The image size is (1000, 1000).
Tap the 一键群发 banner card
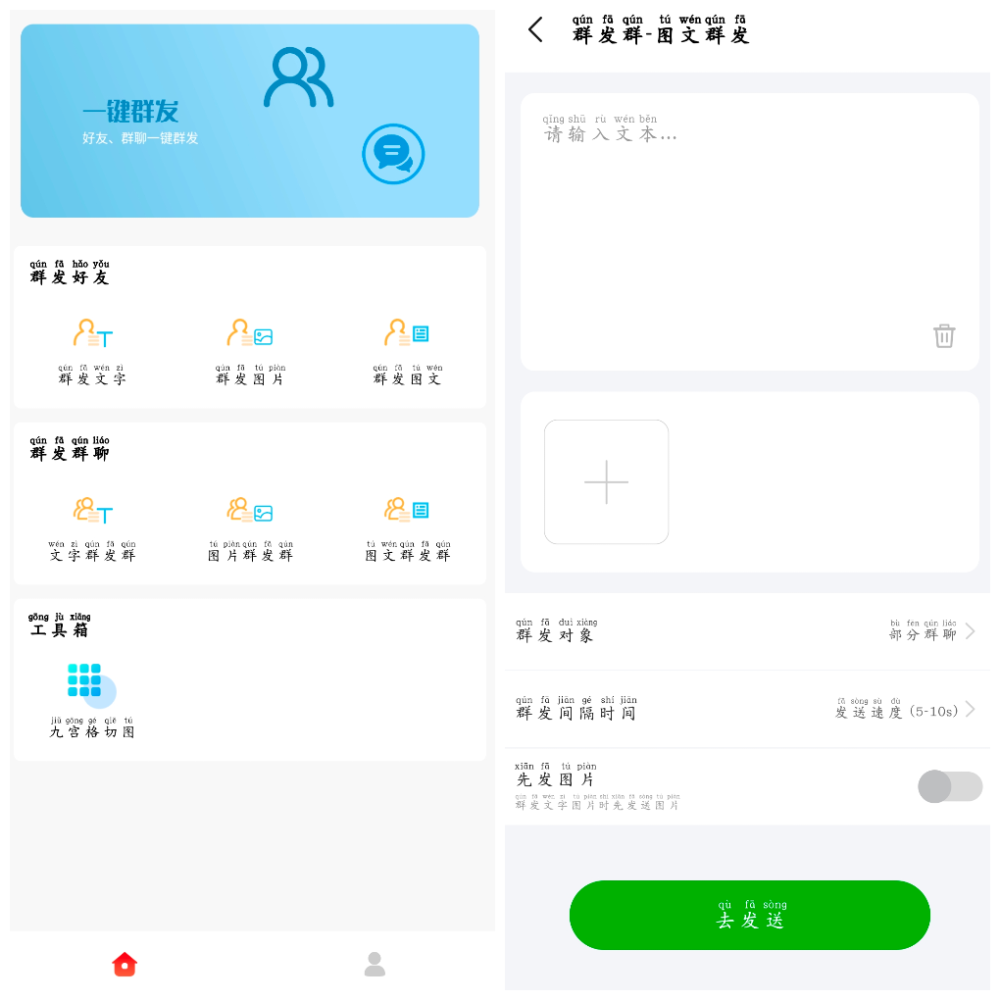(x=250, y=121)
